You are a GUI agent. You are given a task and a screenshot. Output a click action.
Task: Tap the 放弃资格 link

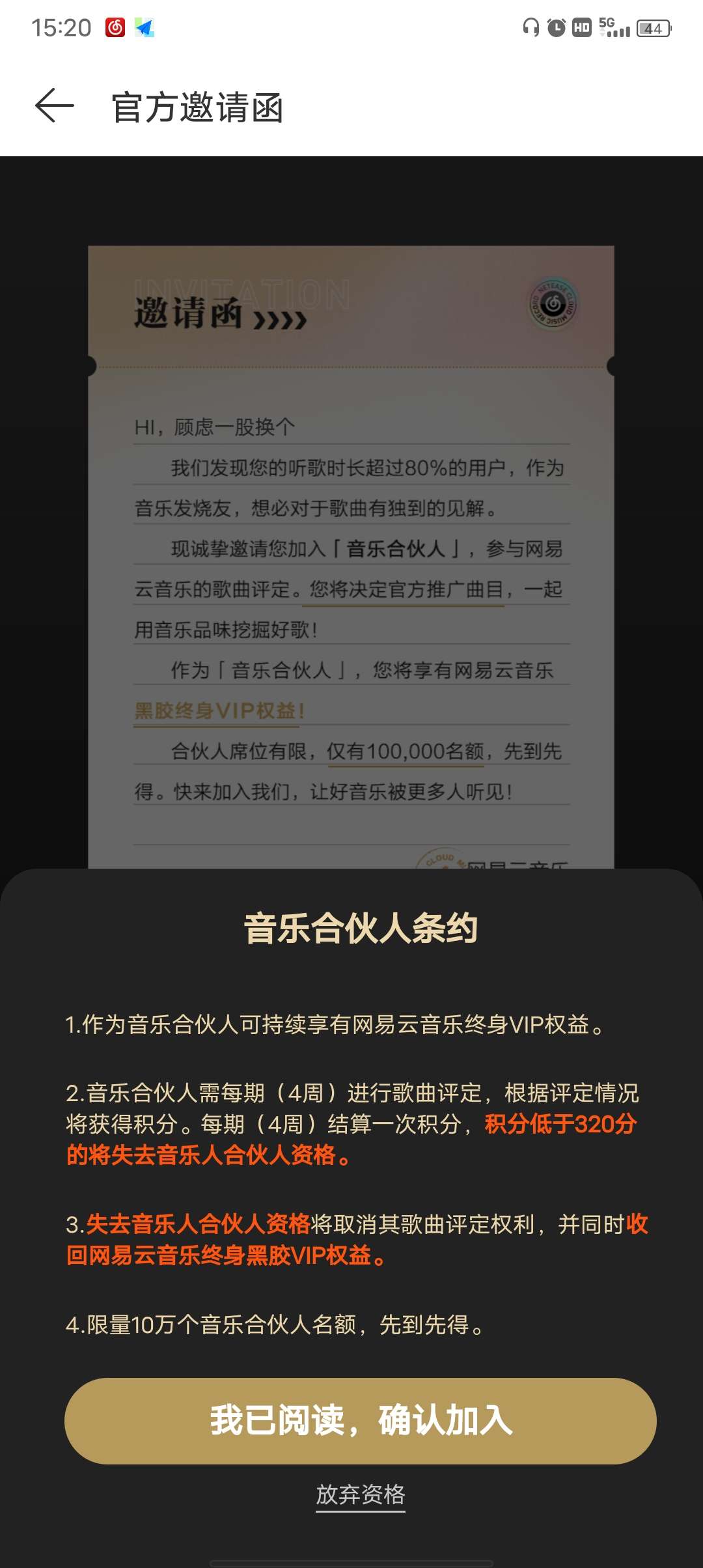pyautogui.click(x=361, y=1494)
